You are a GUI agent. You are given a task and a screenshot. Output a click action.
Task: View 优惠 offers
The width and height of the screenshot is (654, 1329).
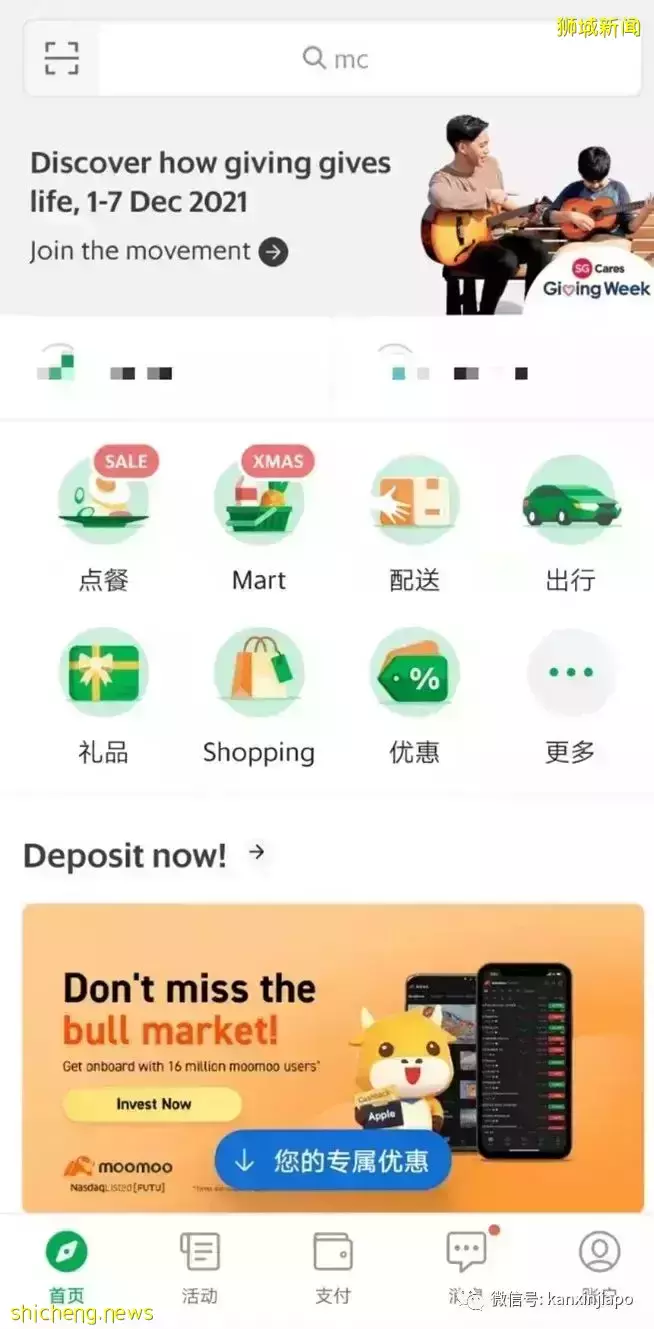414,690
